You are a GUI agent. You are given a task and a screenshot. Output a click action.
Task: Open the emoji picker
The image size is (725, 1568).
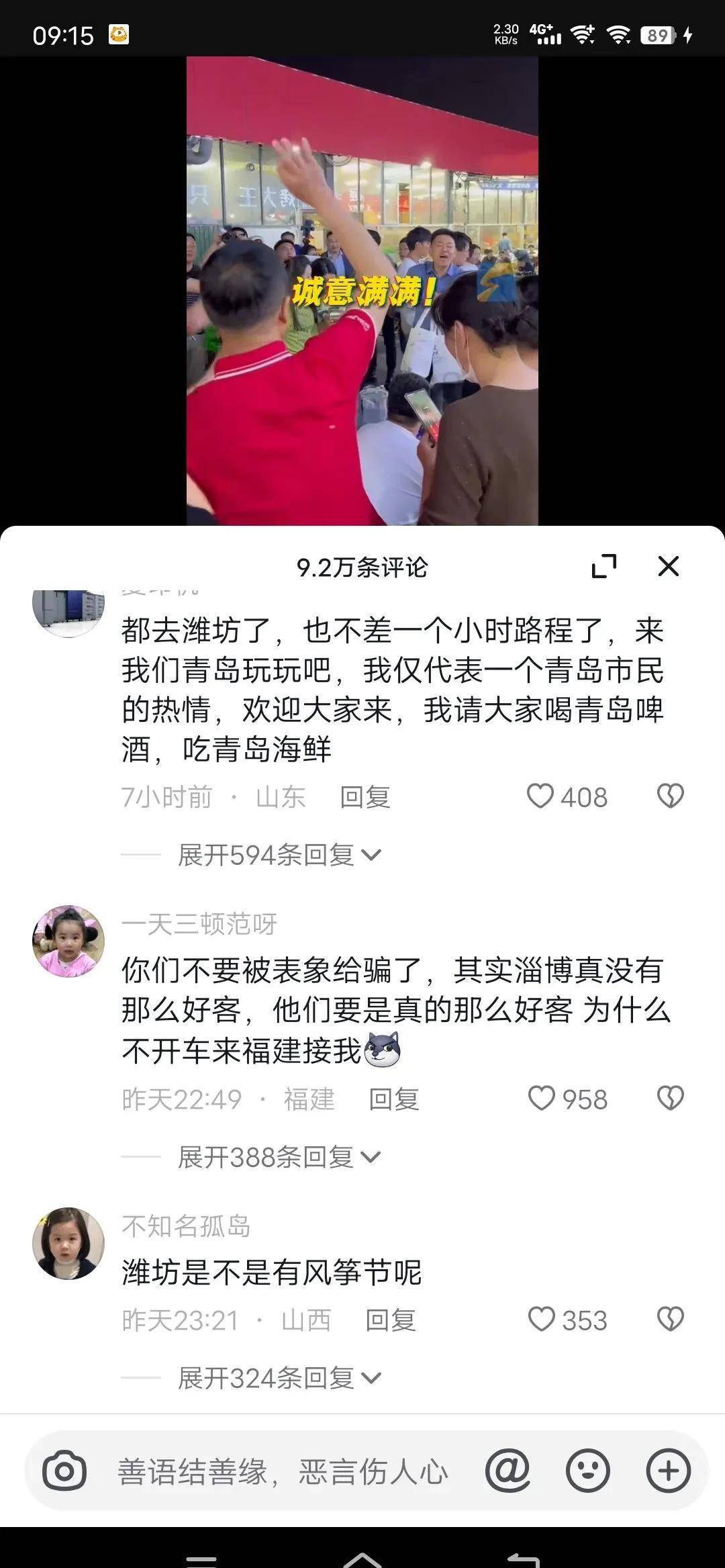point(587,1472)
